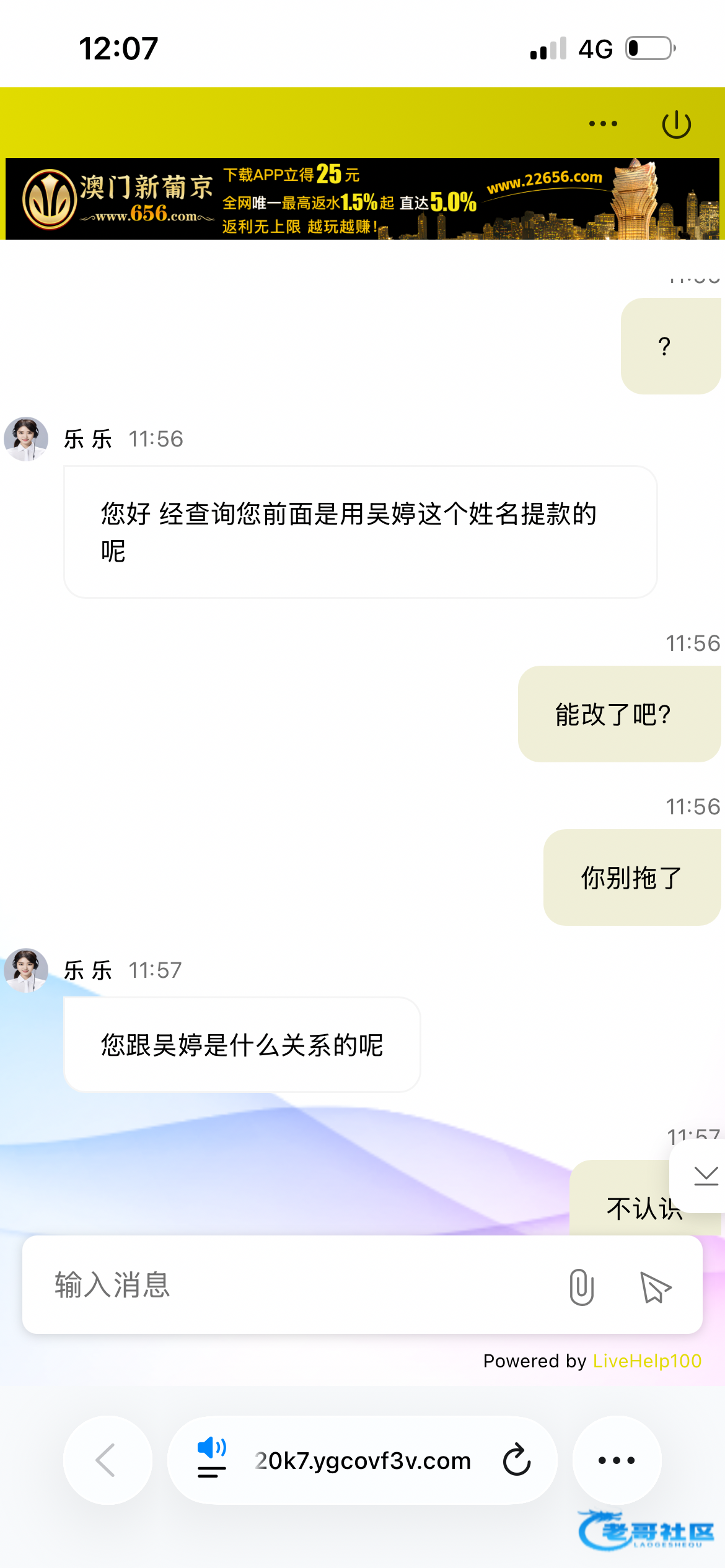The width and height of the screenshot is (725, 1568).
Task: Go back in the browser
Action: [x=107, y=1460]
